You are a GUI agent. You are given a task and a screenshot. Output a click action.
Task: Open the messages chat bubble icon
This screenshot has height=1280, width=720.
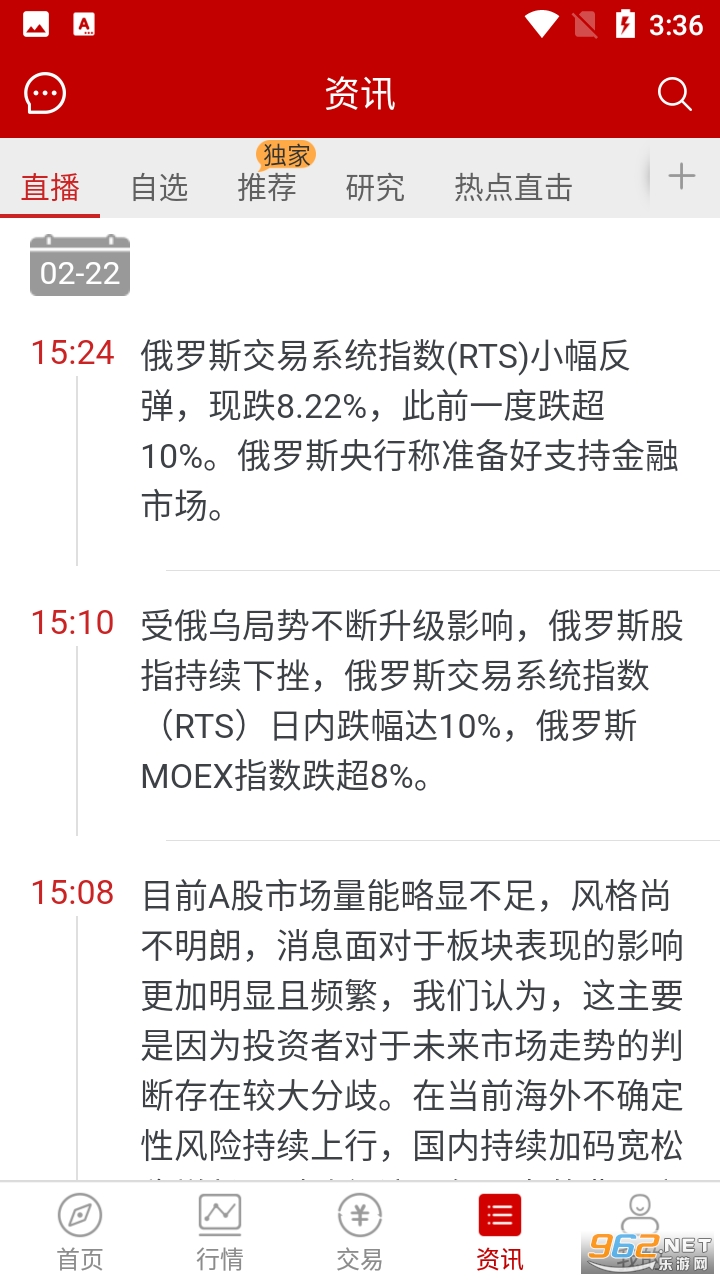coord(45,95)
